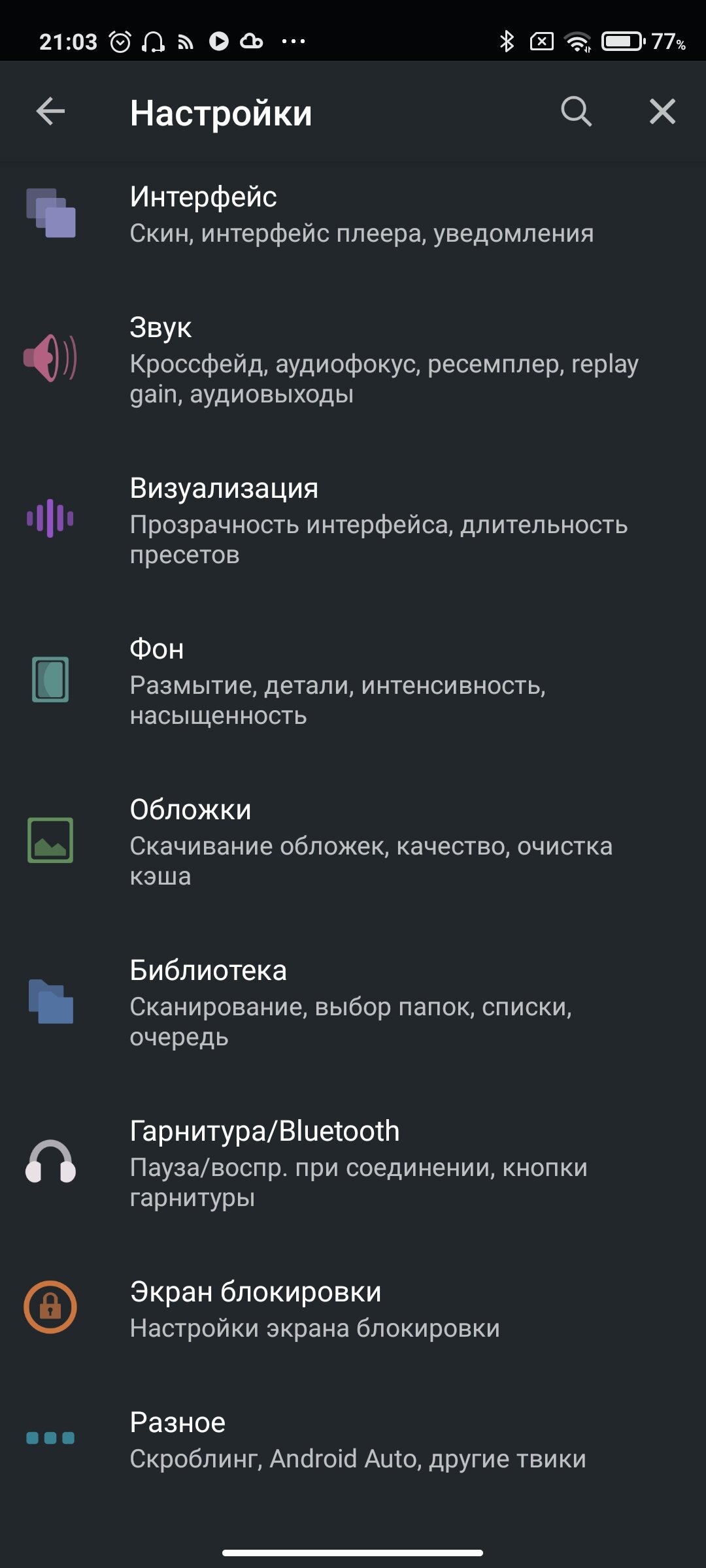Open Библиотека settings
This screenshot has width=706, height=1568.
pyautogui.click(x=353, y=1002)
